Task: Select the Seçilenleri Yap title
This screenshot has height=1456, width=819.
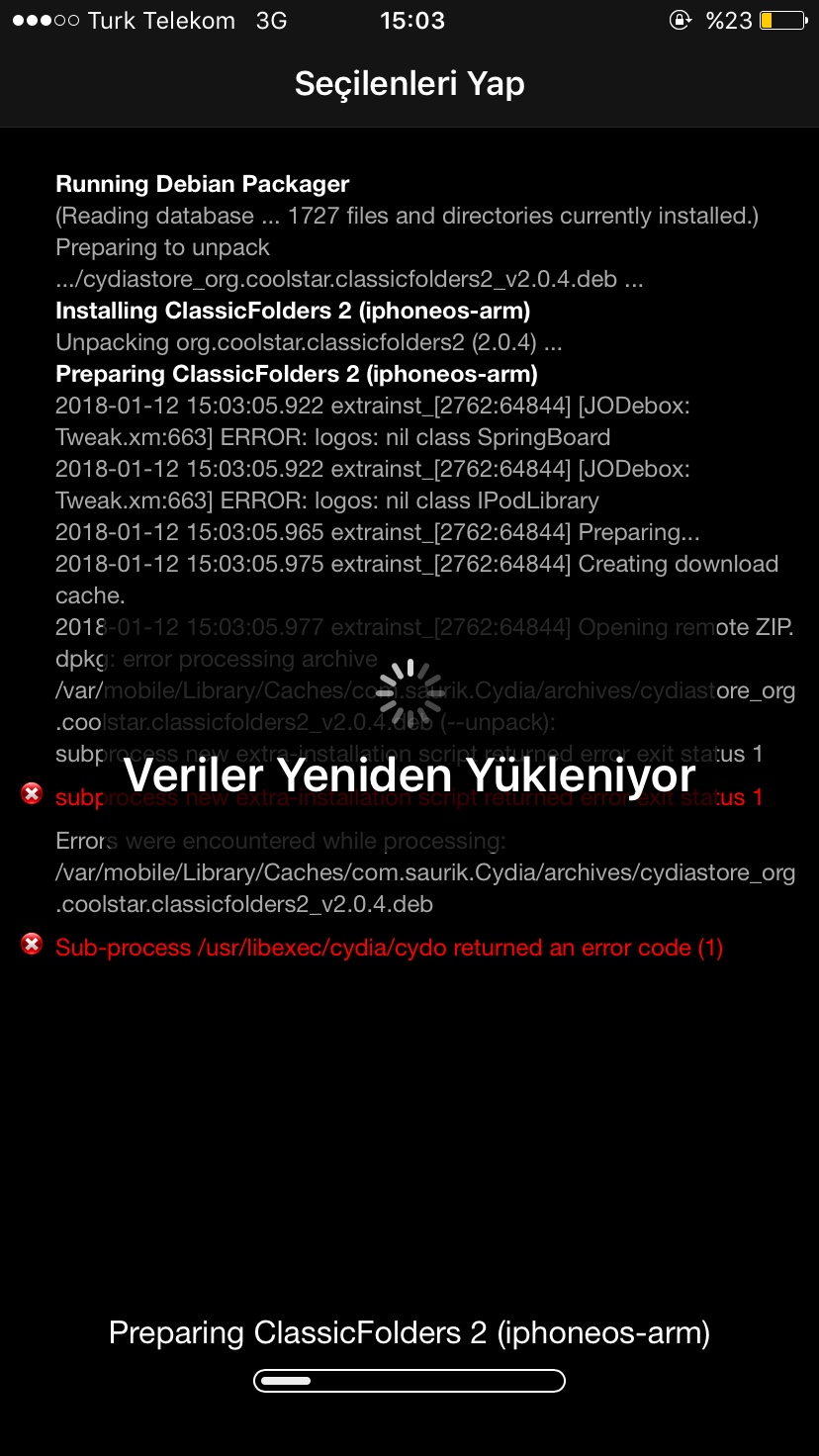Action: coord(409,84)
